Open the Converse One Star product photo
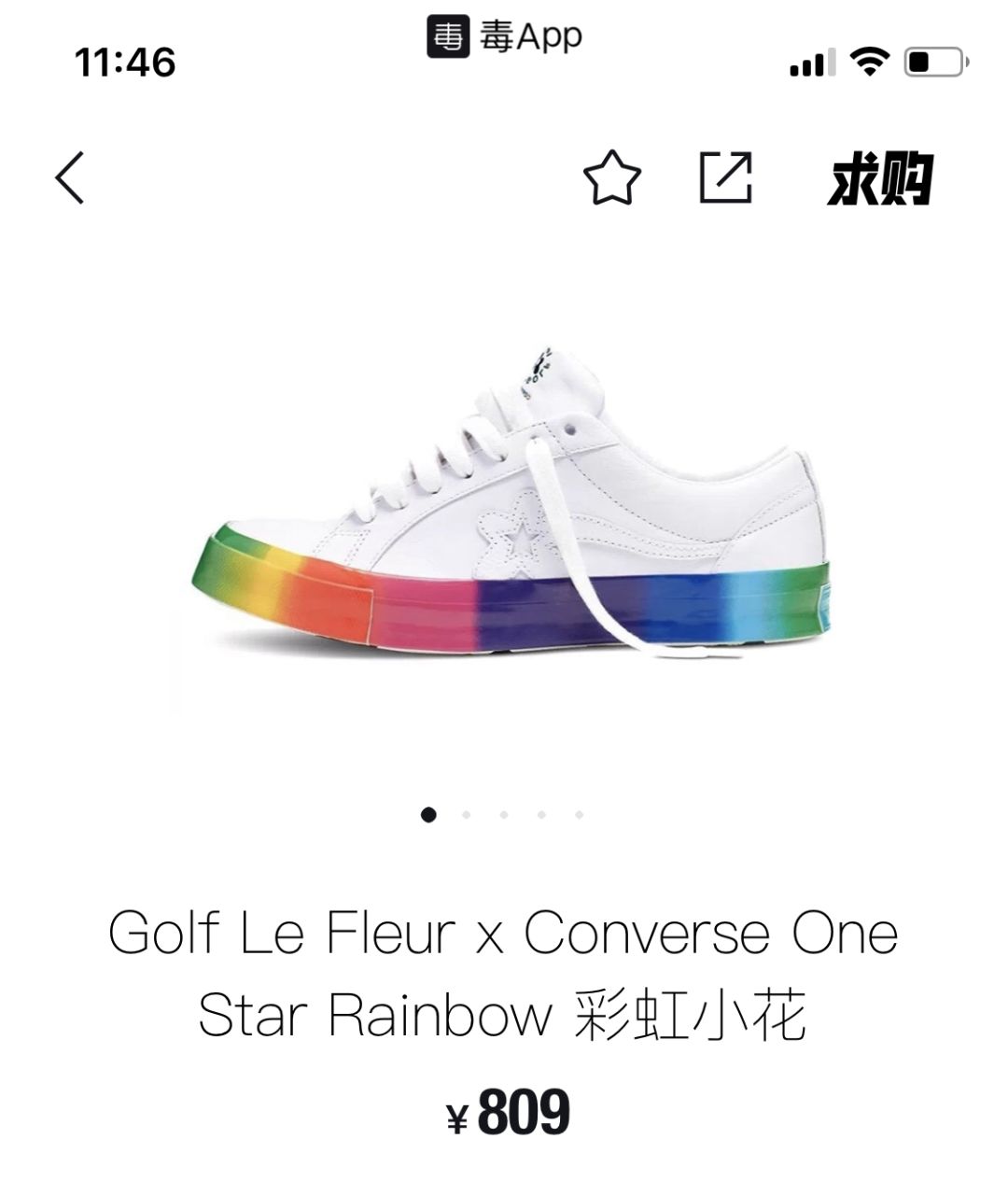 [x=504, y=504]
